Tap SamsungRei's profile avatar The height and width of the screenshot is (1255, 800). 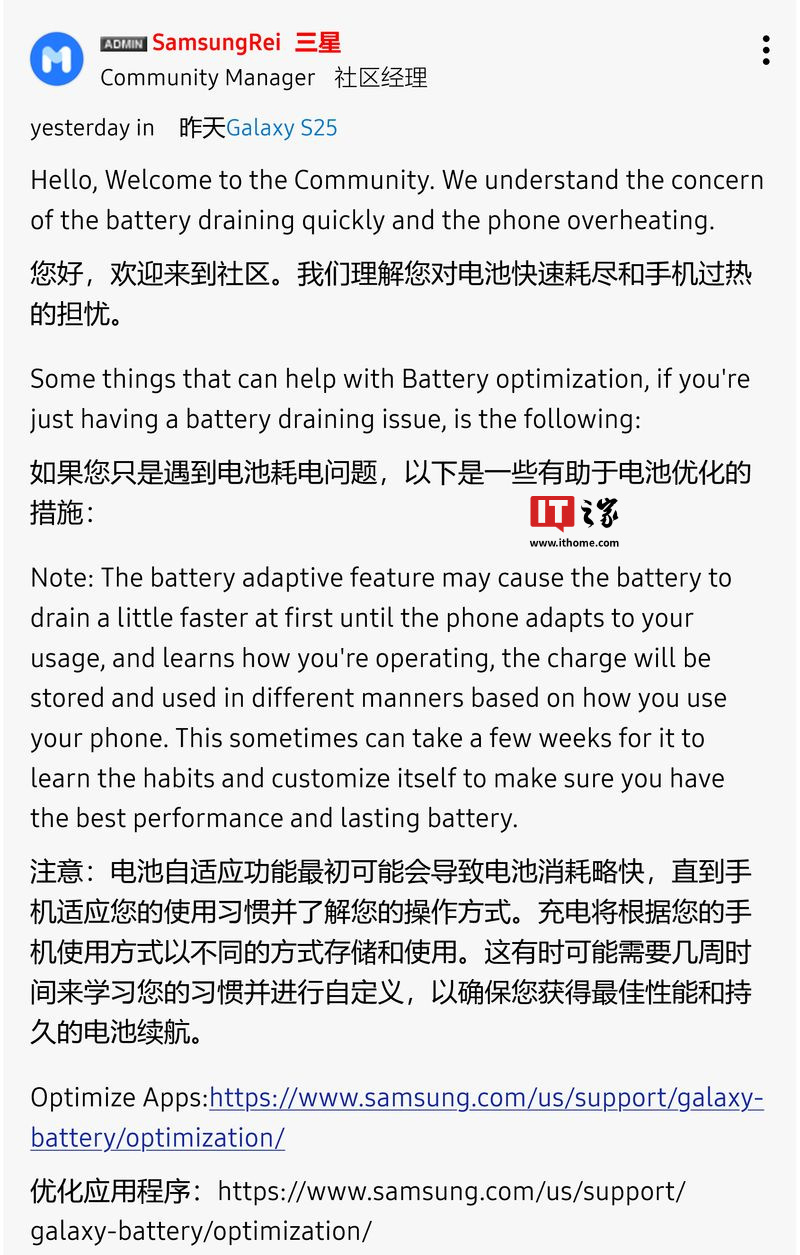pos(57,59)
